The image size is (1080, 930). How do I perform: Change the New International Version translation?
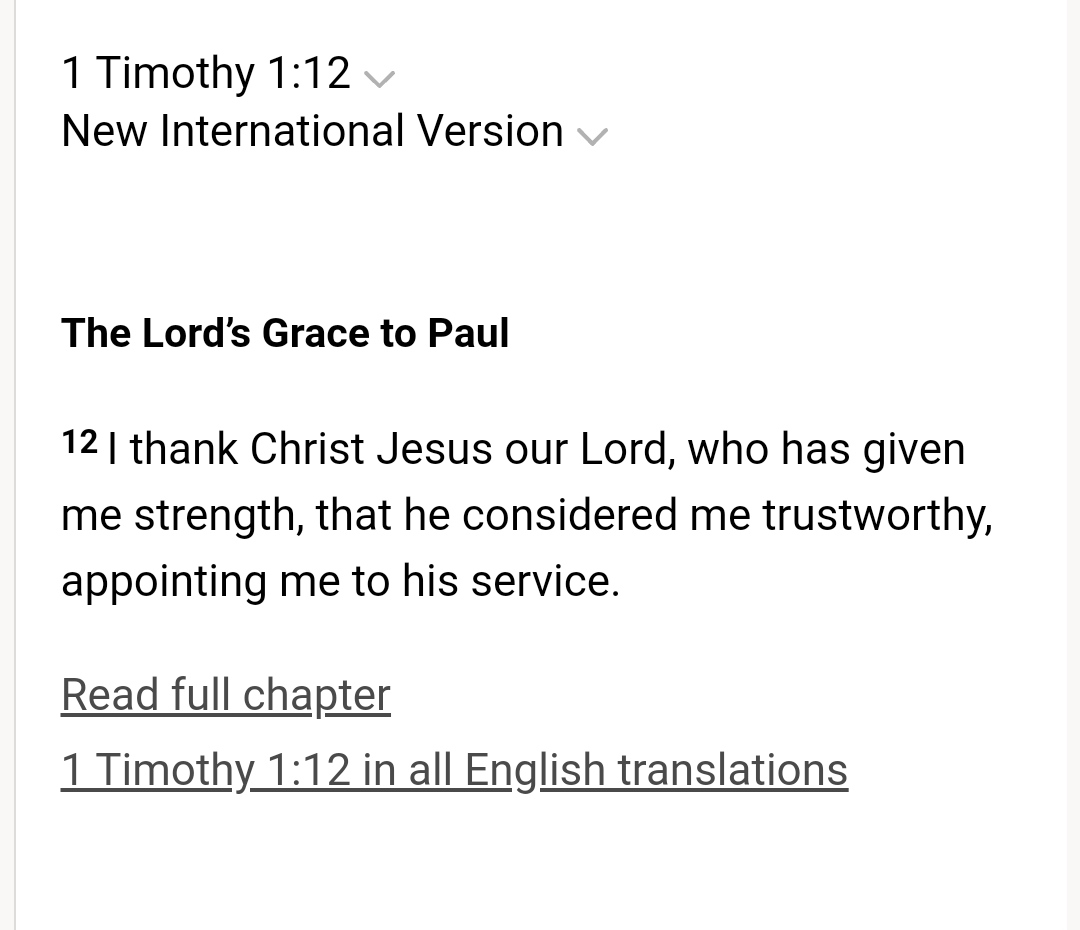click(592, 136)
